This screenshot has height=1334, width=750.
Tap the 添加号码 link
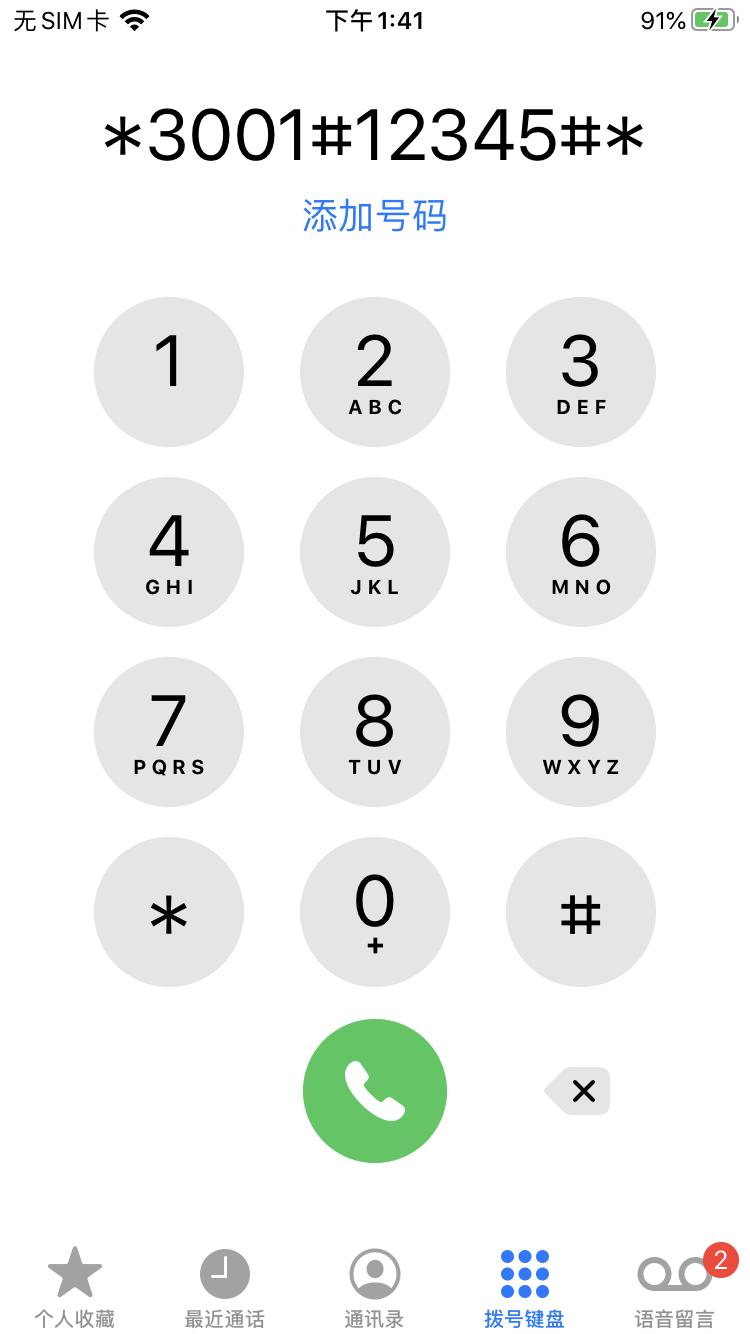(x=374, y=217)
